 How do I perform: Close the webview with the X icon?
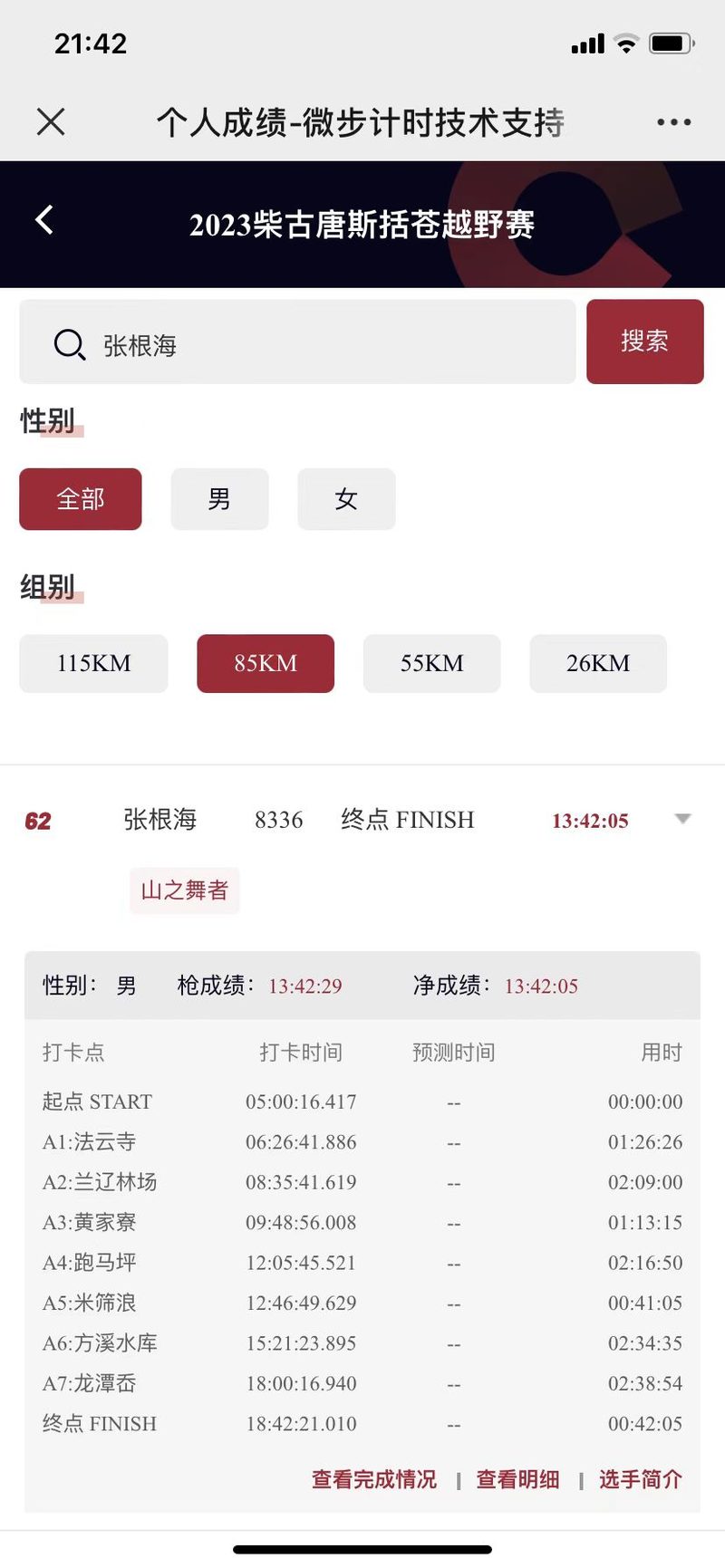[x=51, y=121]
